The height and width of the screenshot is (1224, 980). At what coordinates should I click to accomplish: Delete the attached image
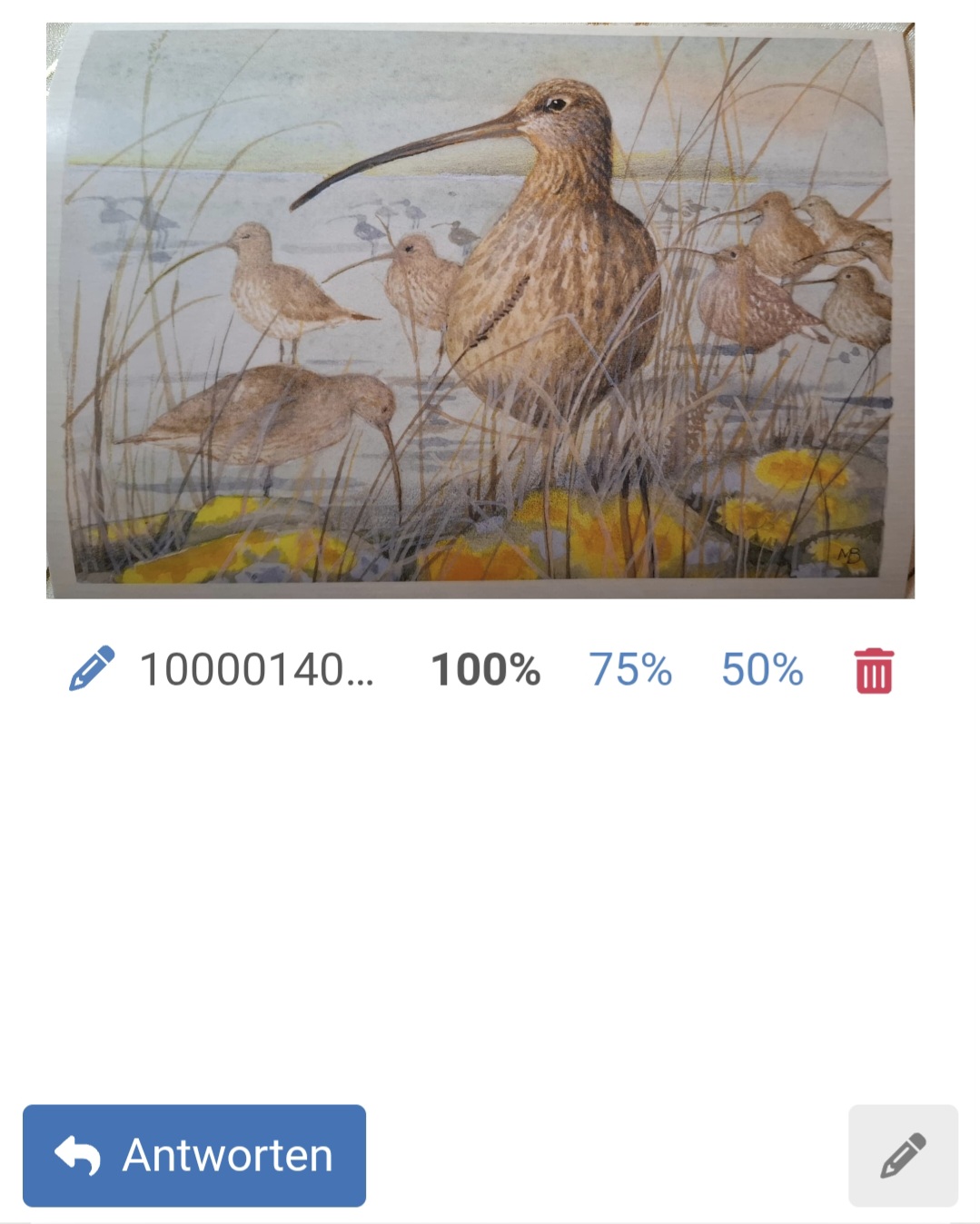(x=874, y=671)
